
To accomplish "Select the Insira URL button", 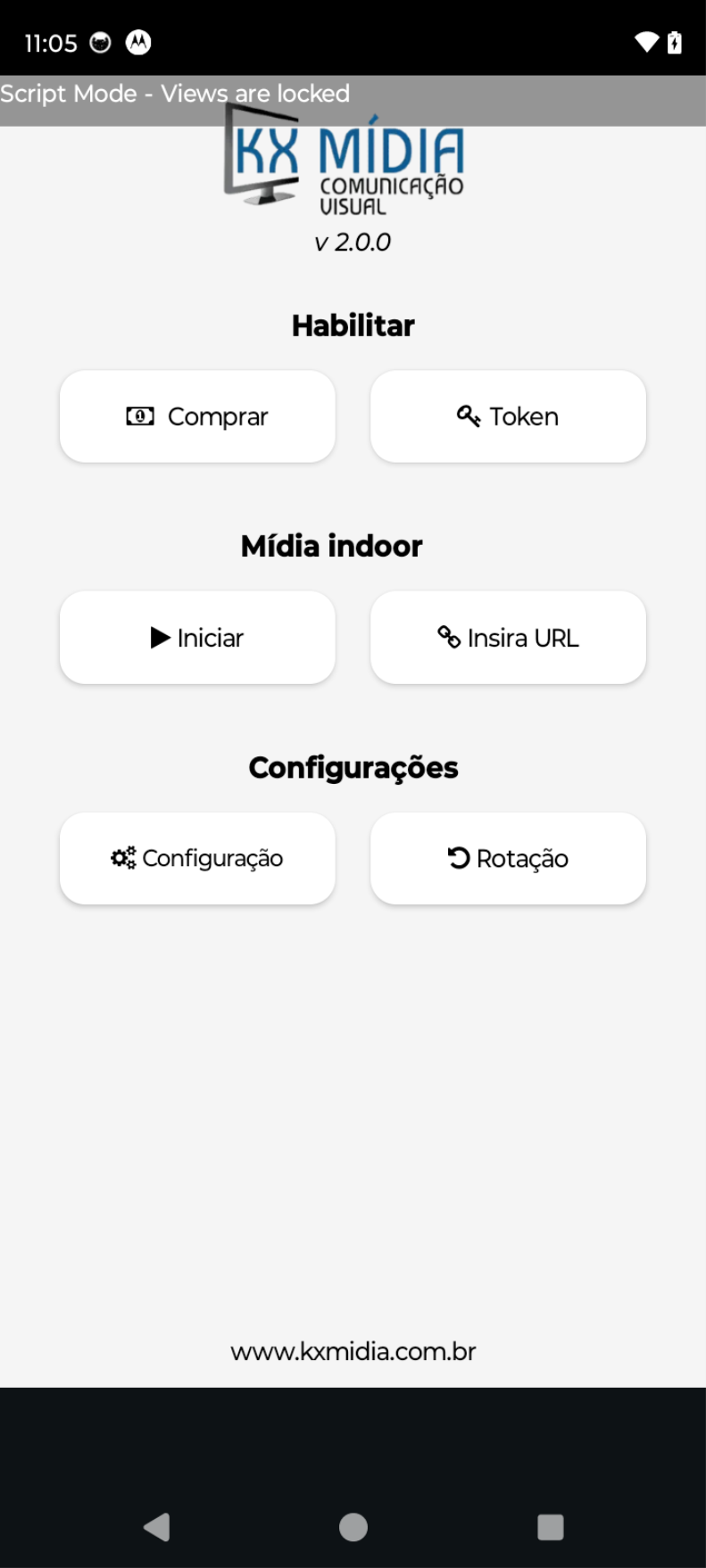I will pos(508,638).
